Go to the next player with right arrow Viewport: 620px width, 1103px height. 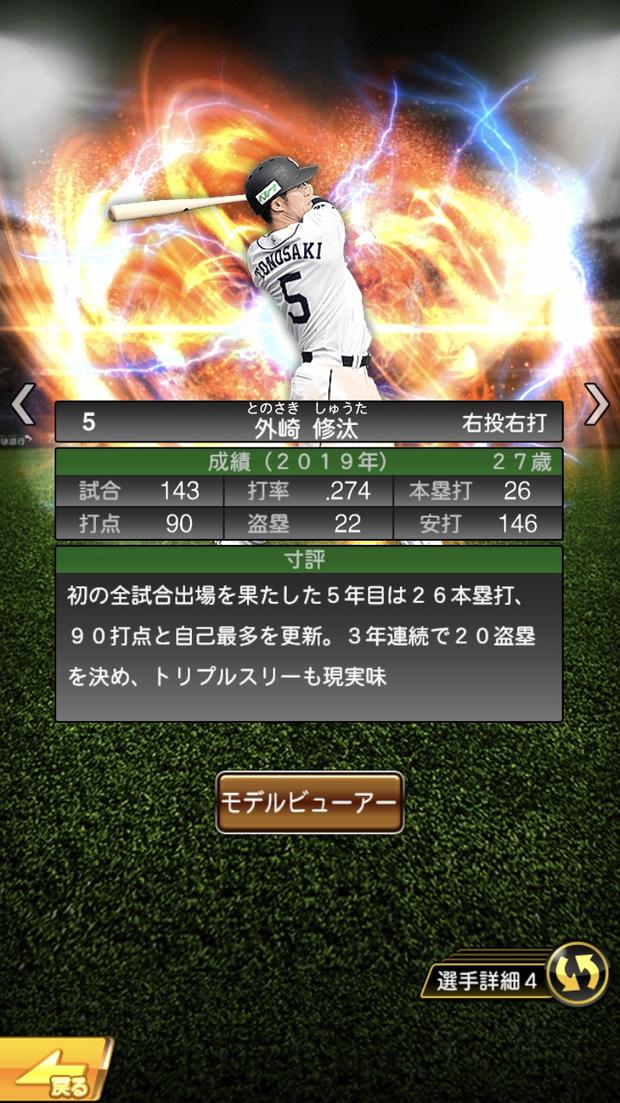(597, 405)
